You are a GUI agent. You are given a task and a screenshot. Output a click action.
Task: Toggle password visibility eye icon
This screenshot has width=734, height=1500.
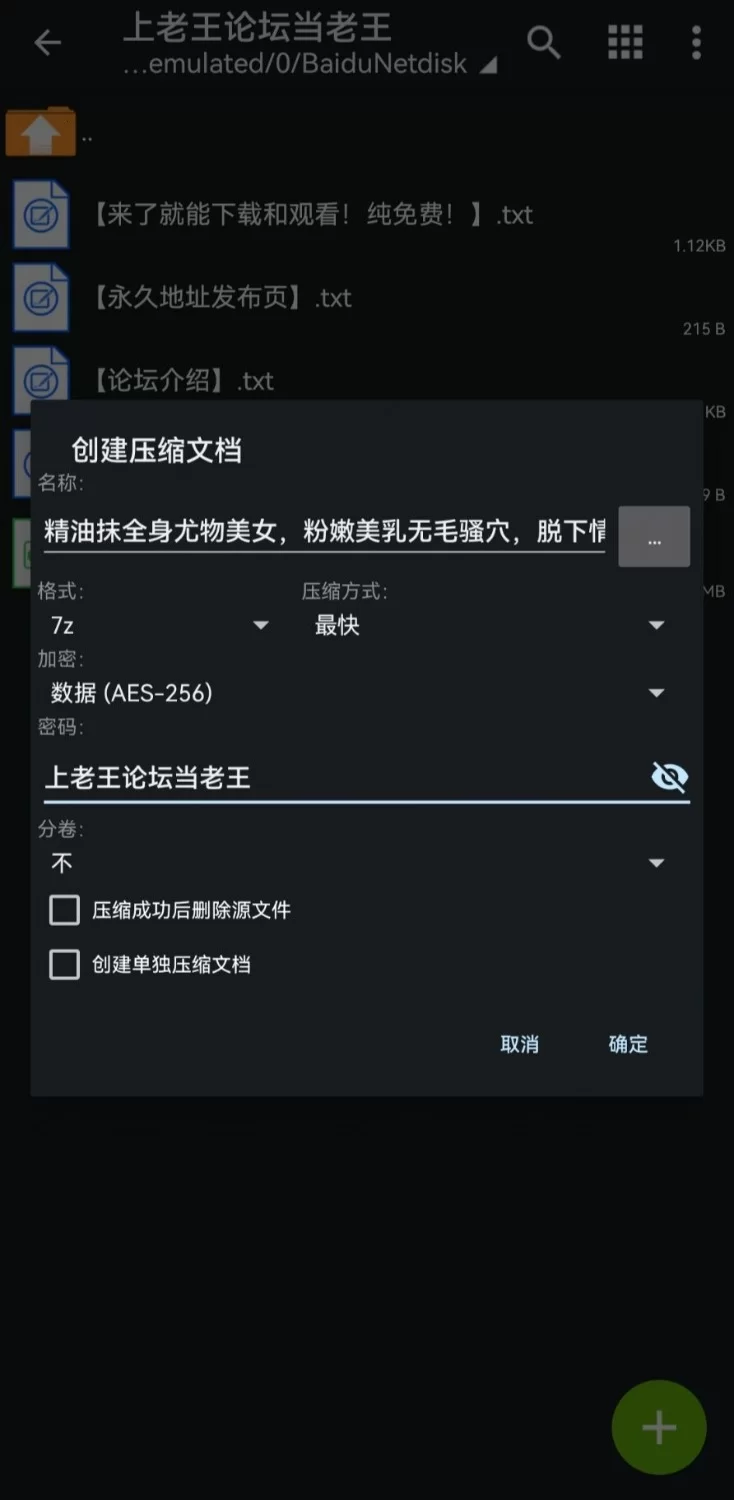pos(669,777)
